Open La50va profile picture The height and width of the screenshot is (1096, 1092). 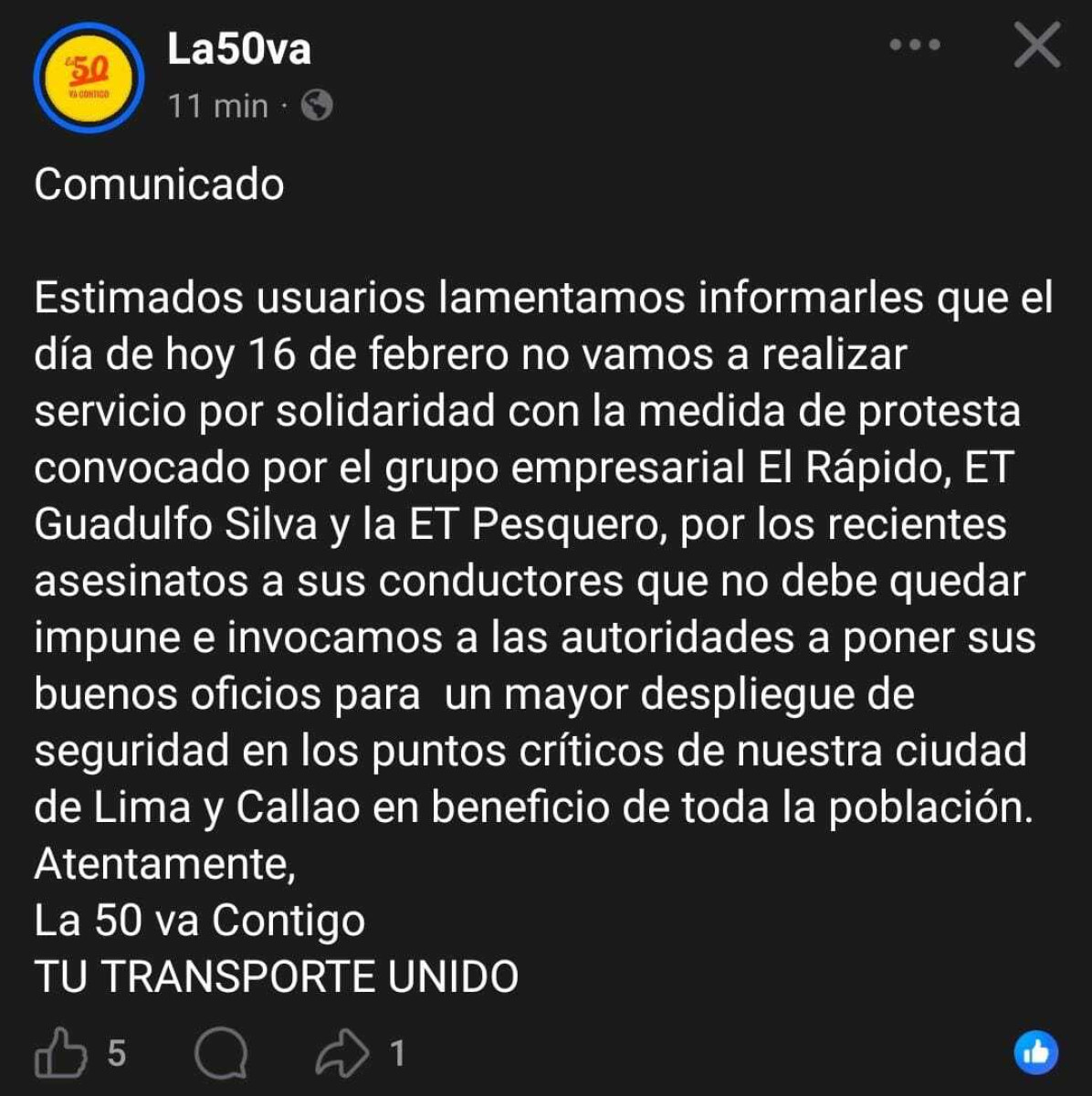pos(89,78)
